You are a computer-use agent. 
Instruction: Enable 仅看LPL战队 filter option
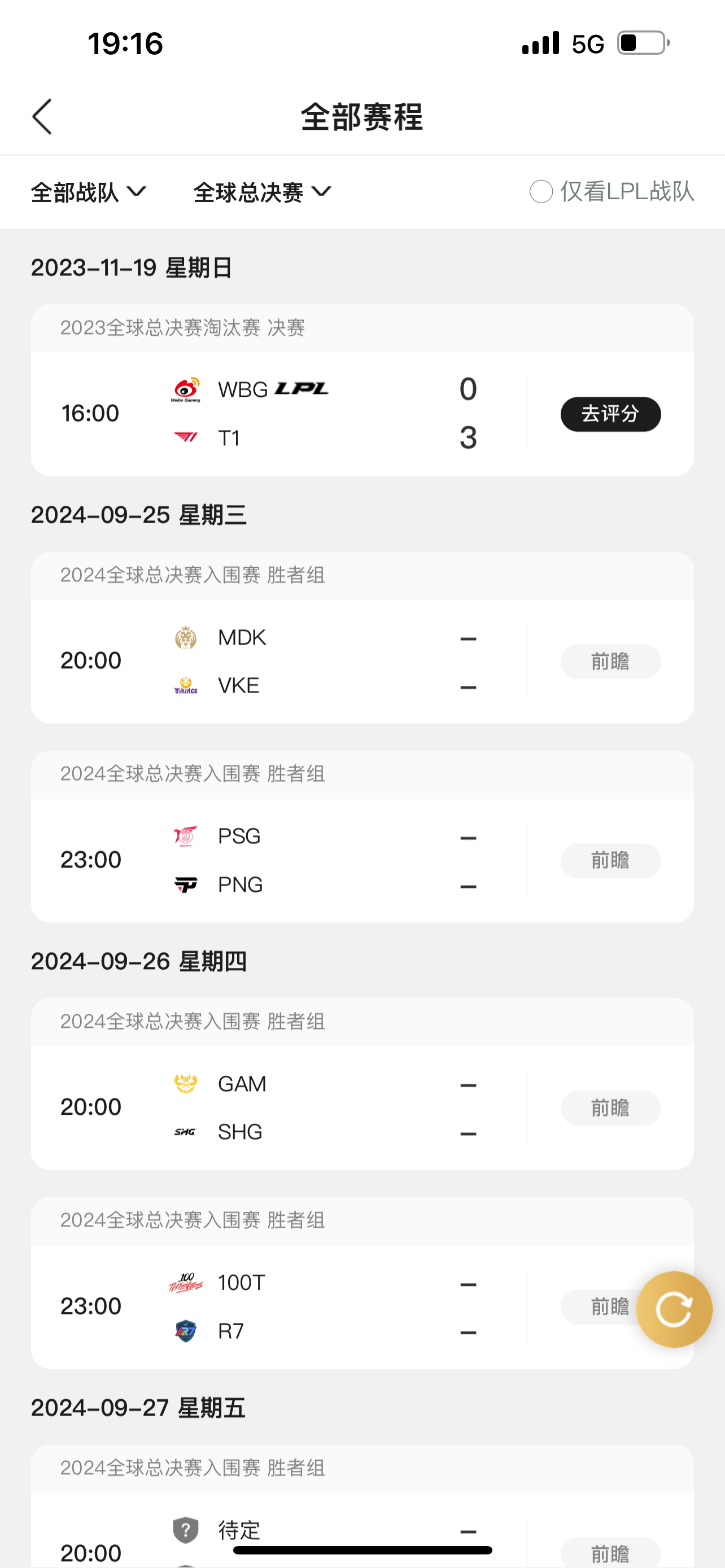click(611, 192)
